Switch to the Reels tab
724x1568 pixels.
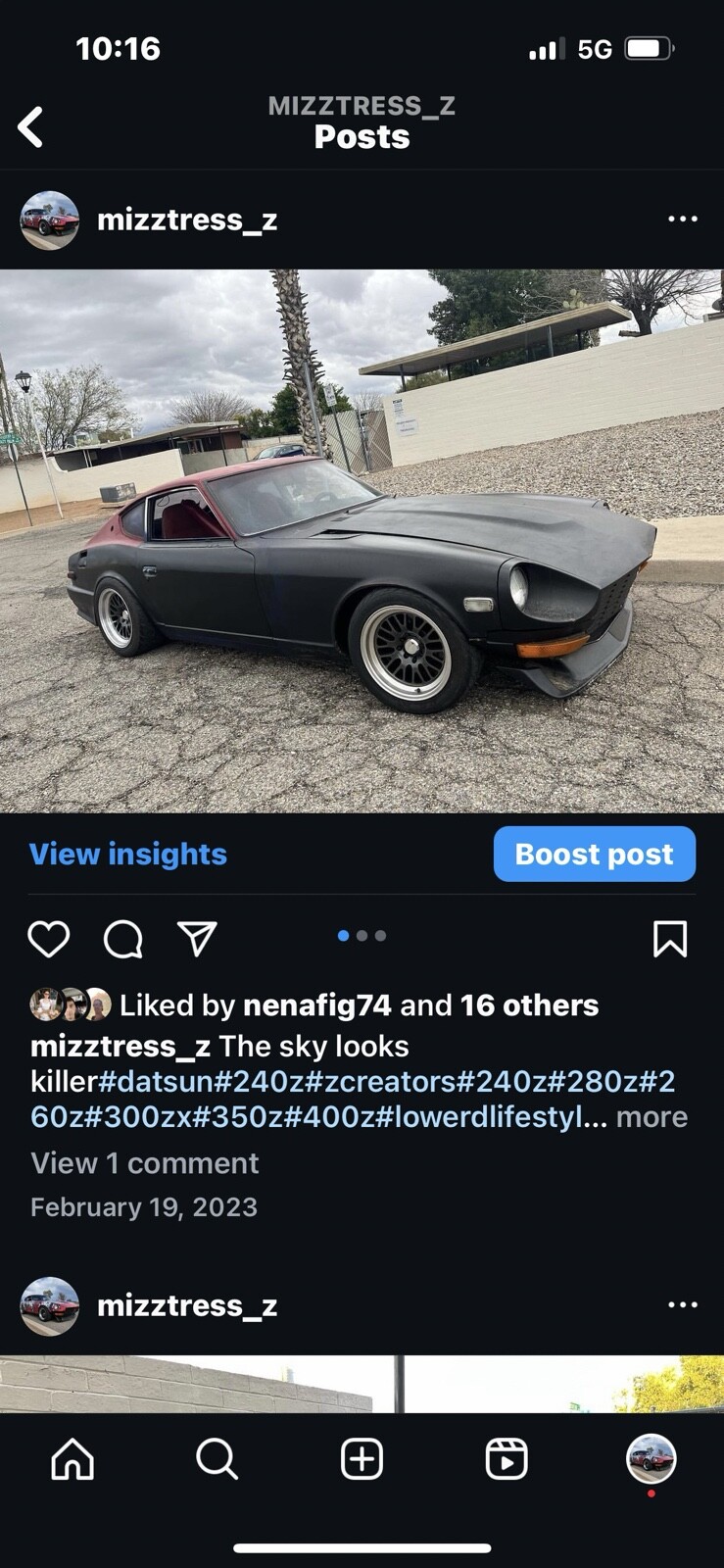(x=507, y=1459)
